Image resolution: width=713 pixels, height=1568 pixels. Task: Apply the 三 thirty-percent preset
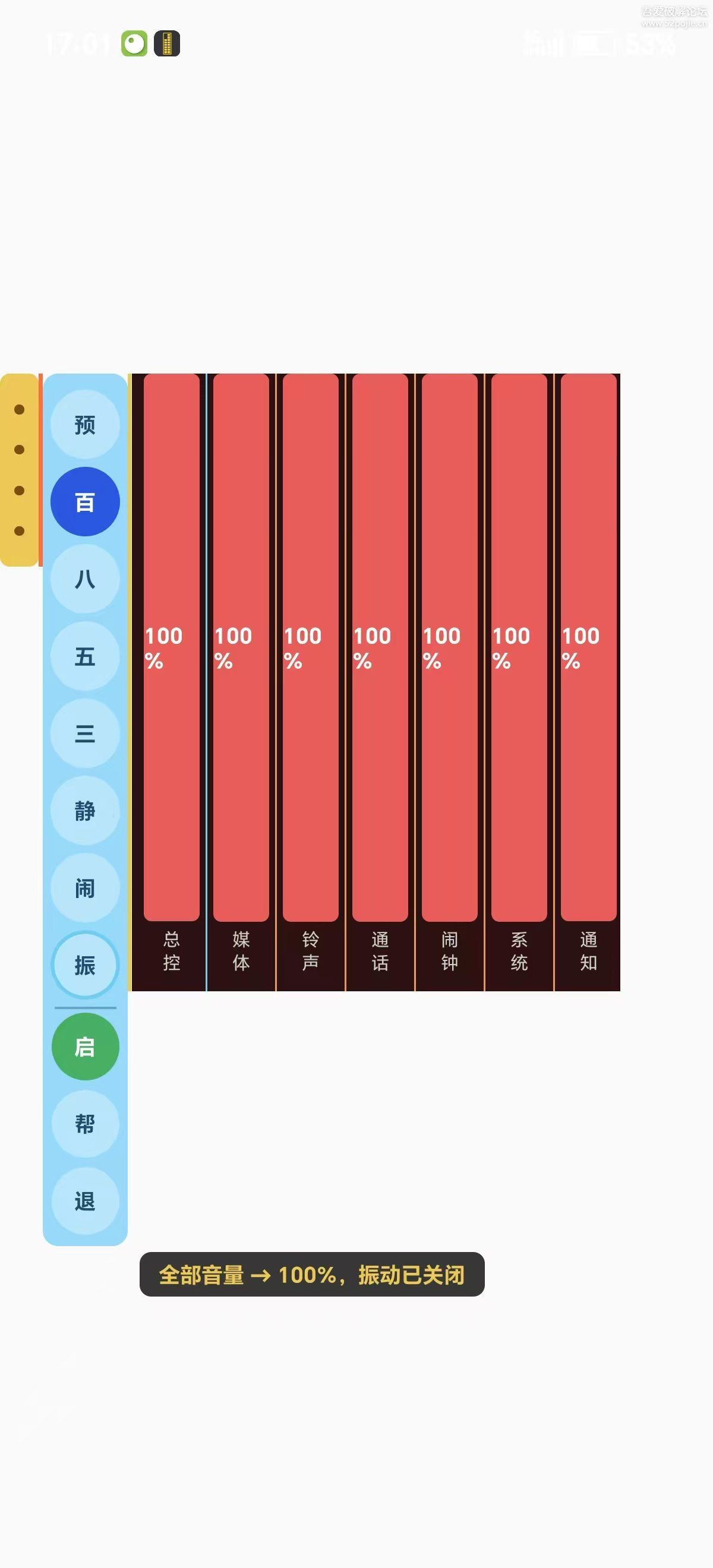tap(84, 734)
